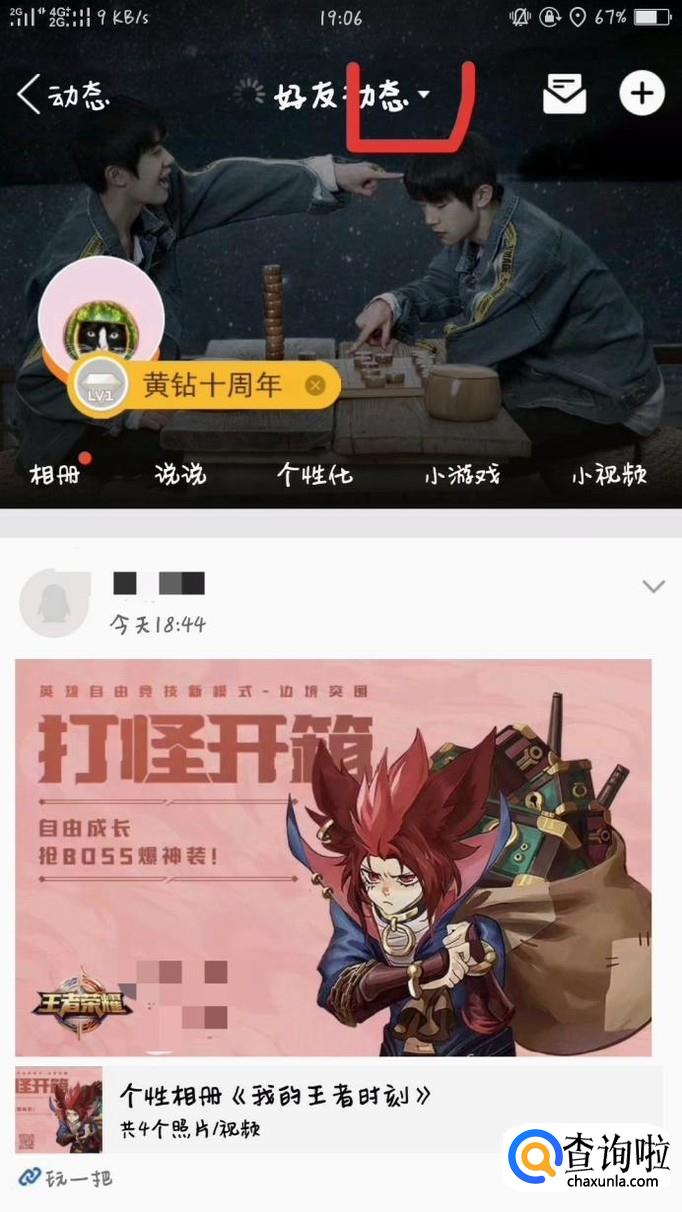Open 小游戏

pos(462,474)
